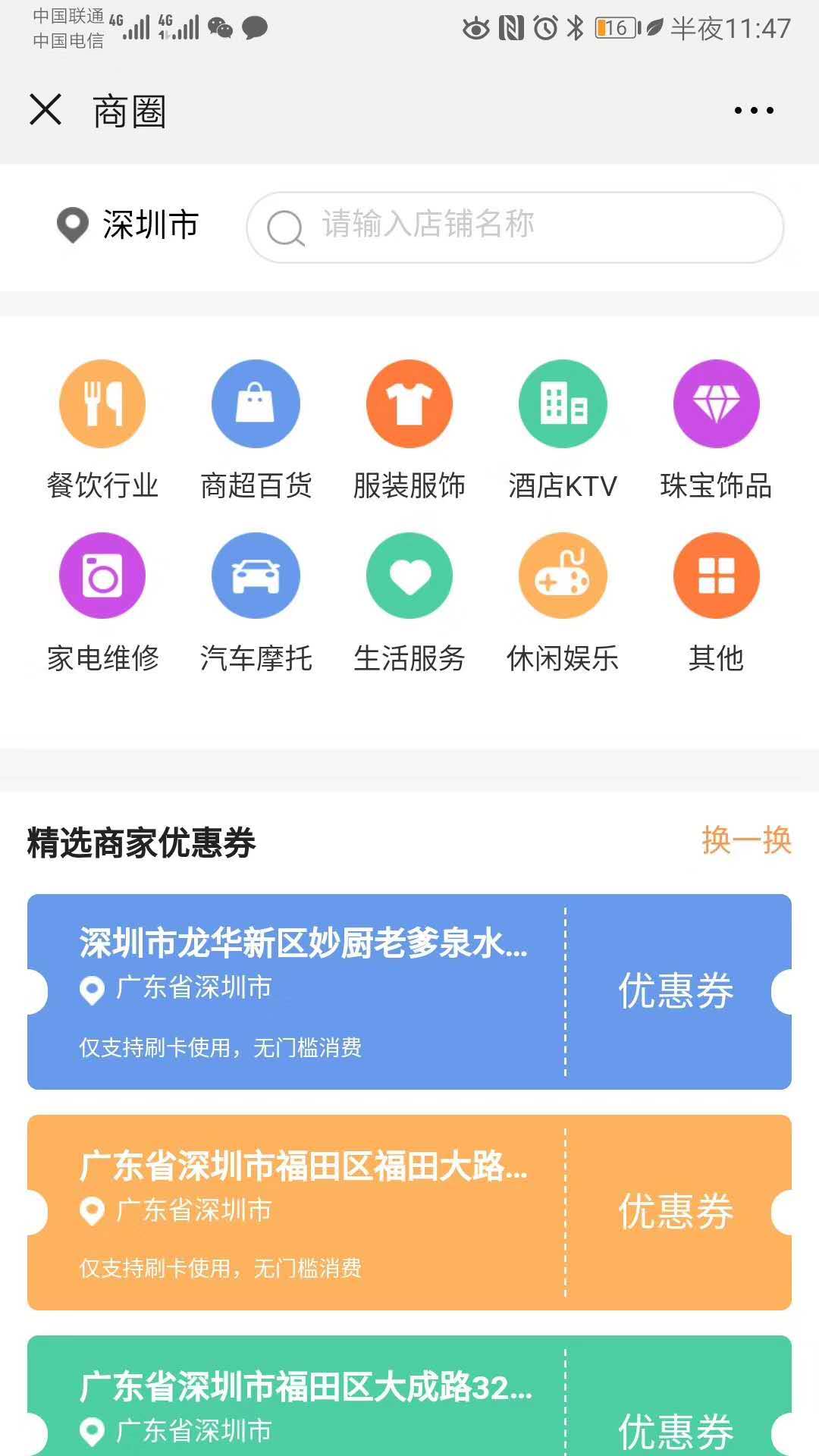Image resolution: width=819 pixels, height=1456 pixels.
Task: Open the 深圳市龙华新区妙厨老爹泉水 coupon card
Action: pyautogui.click(x=409, y=992)
